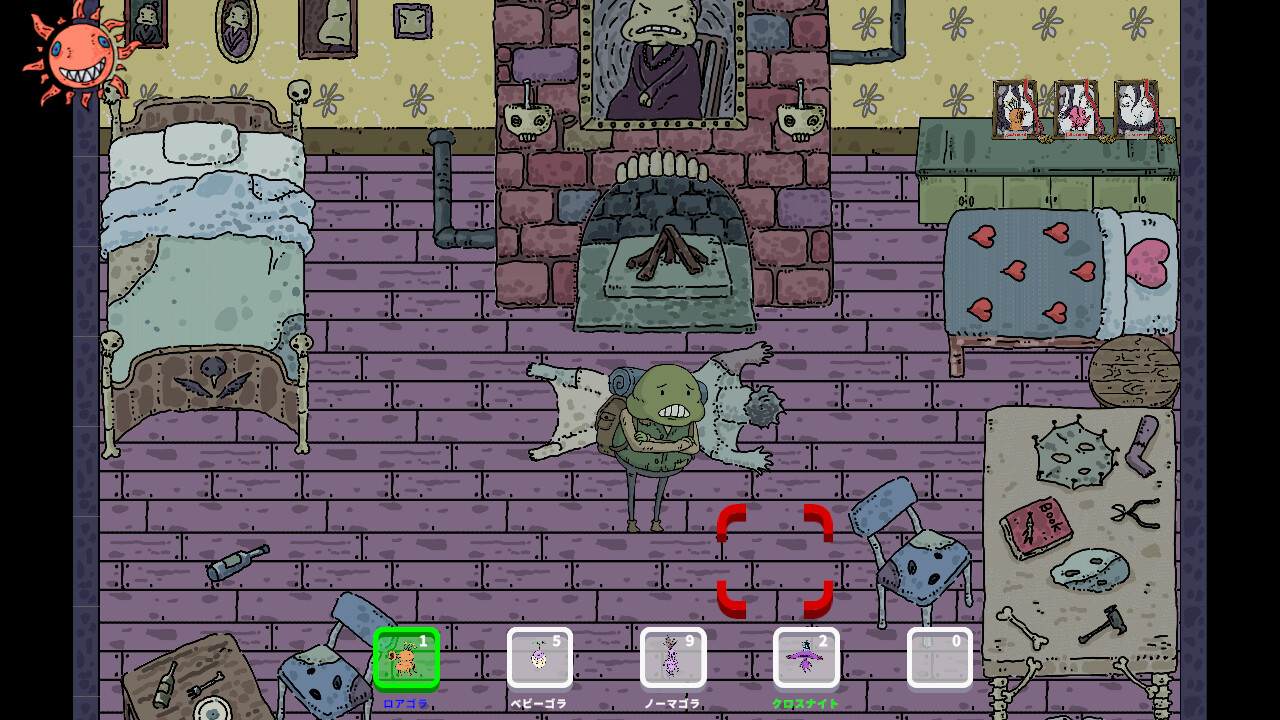Select the クロスナイト slot
This screenshot has height=720, width=1280.
tap(806, 658)
